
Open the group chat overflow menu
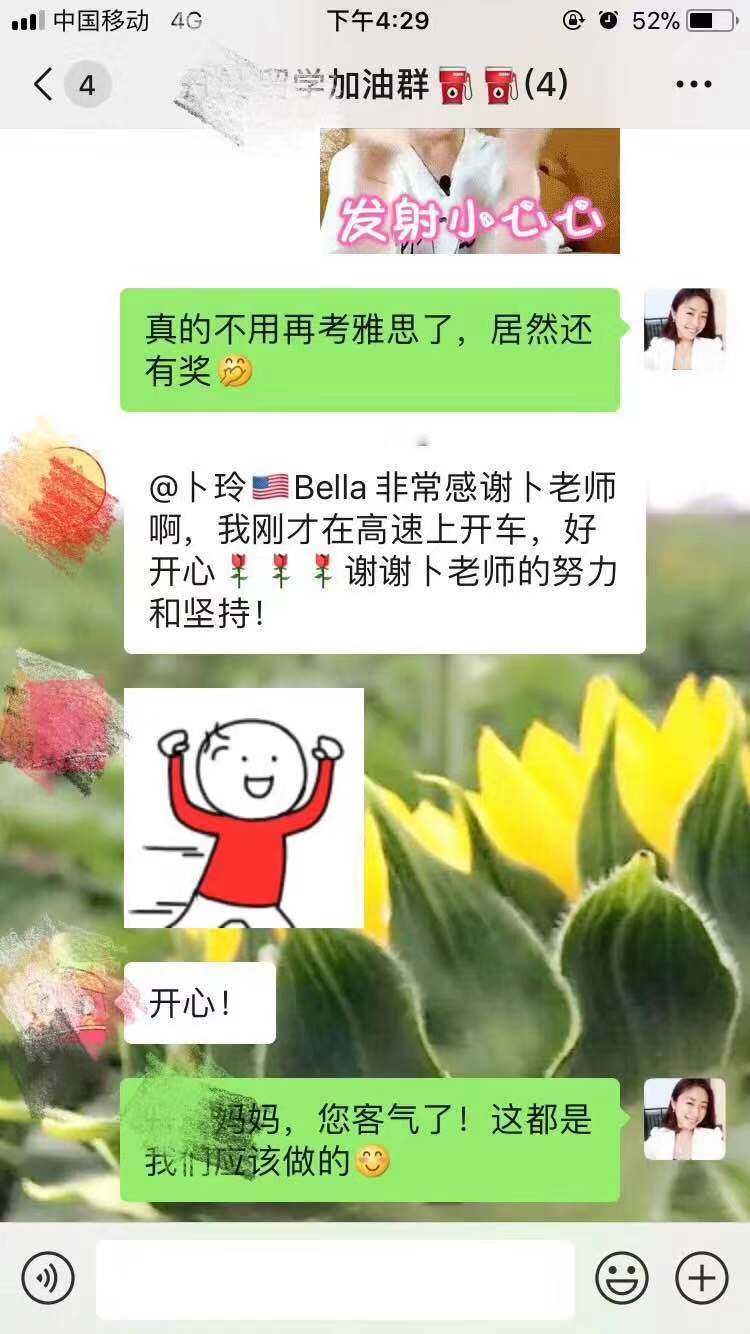(694, 85)
